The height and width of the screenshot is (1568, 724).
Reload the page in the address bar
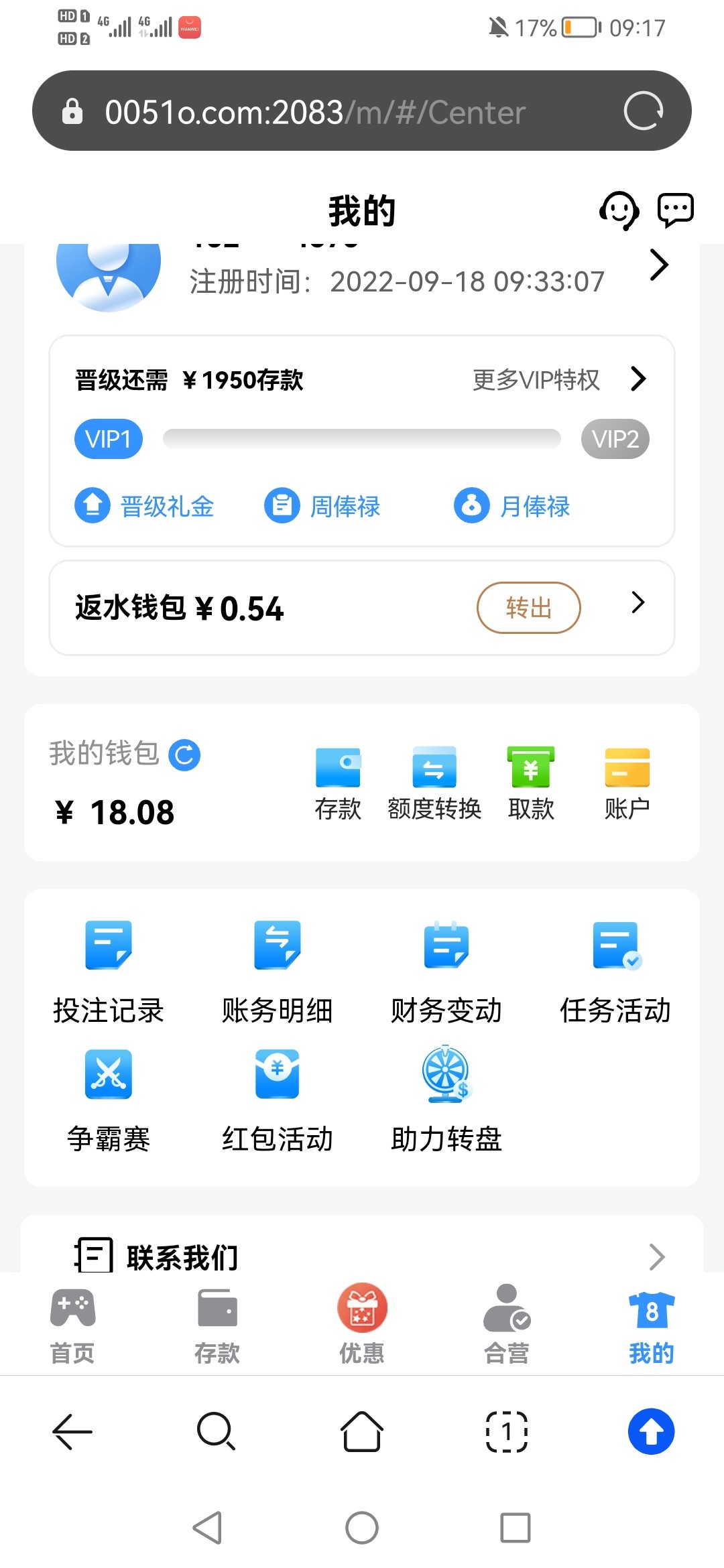644,111
